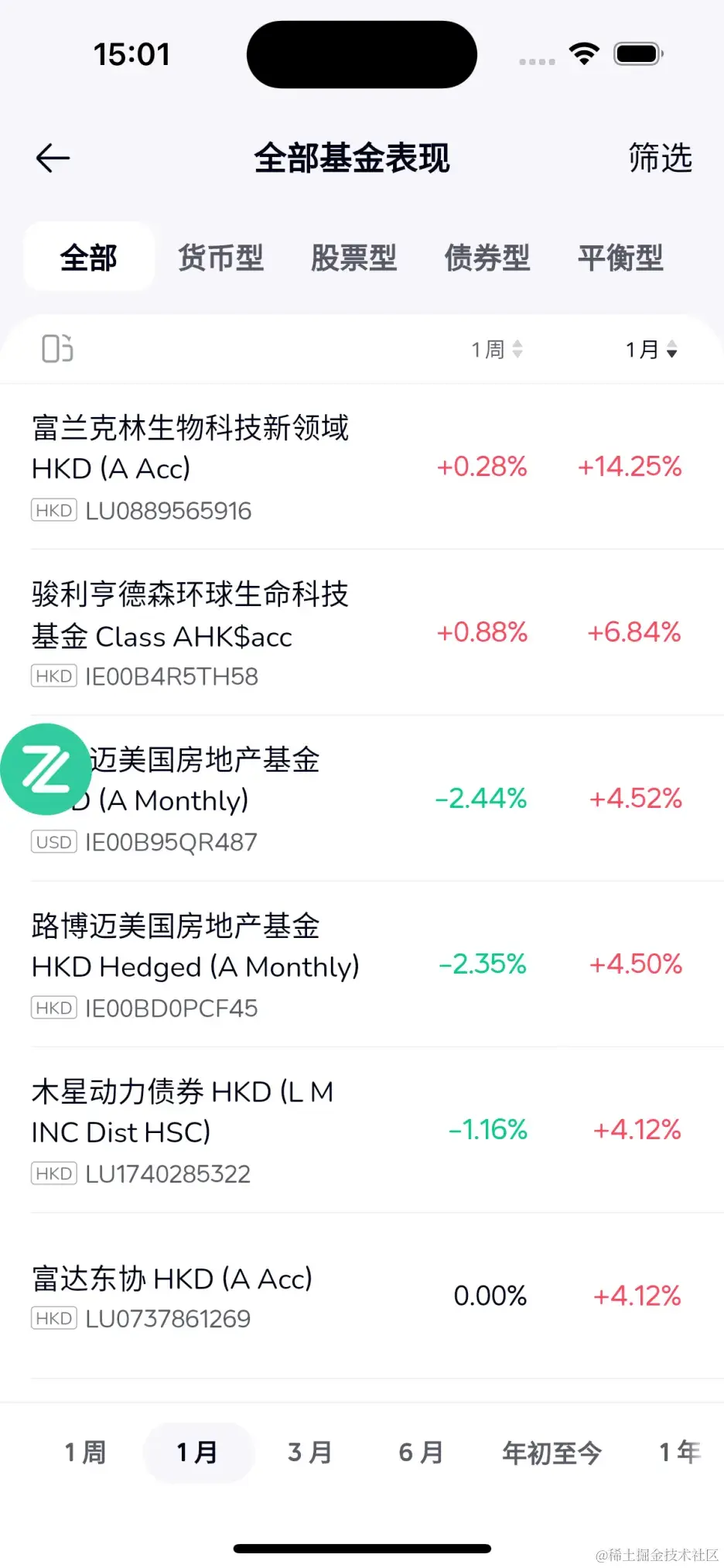The height and width of the screenshot is (1568, 724).
Task: Select the 全部 category tab
Action: (x=89, y=258)
